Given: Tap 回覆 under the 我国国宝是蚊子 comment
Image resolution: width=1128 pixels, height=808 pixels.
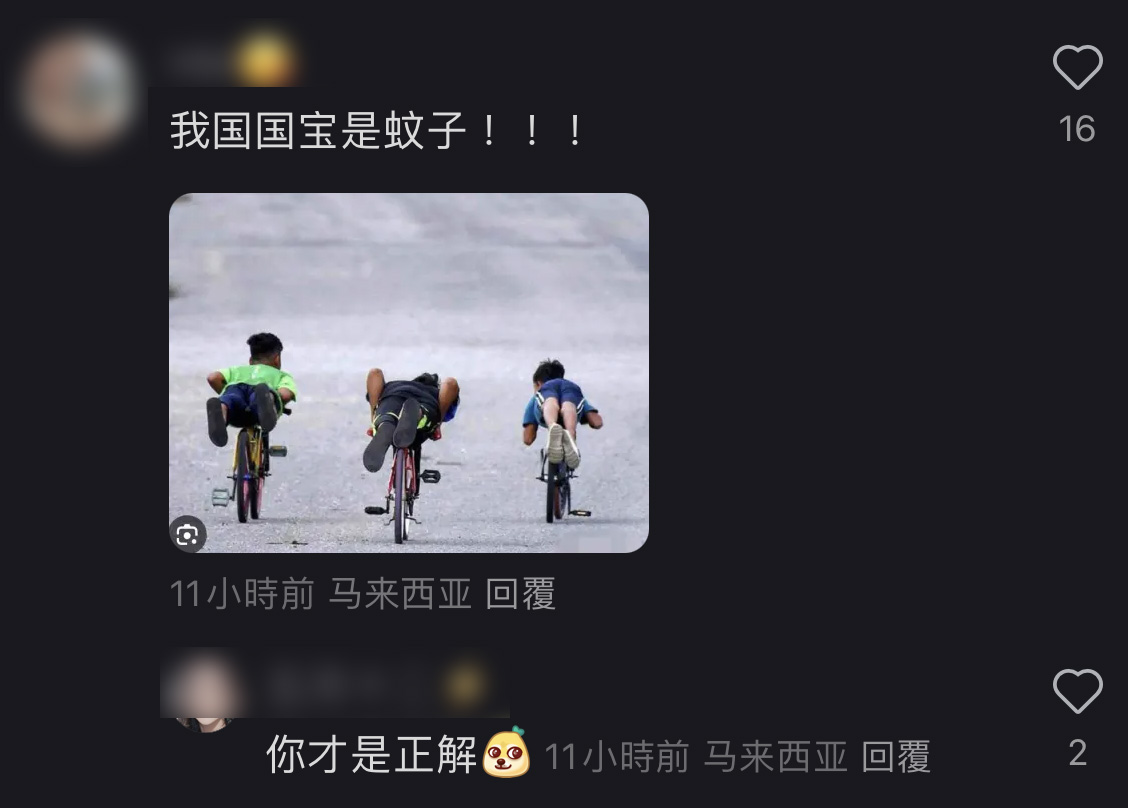Looking at the screenshot, I should [520, 594].
